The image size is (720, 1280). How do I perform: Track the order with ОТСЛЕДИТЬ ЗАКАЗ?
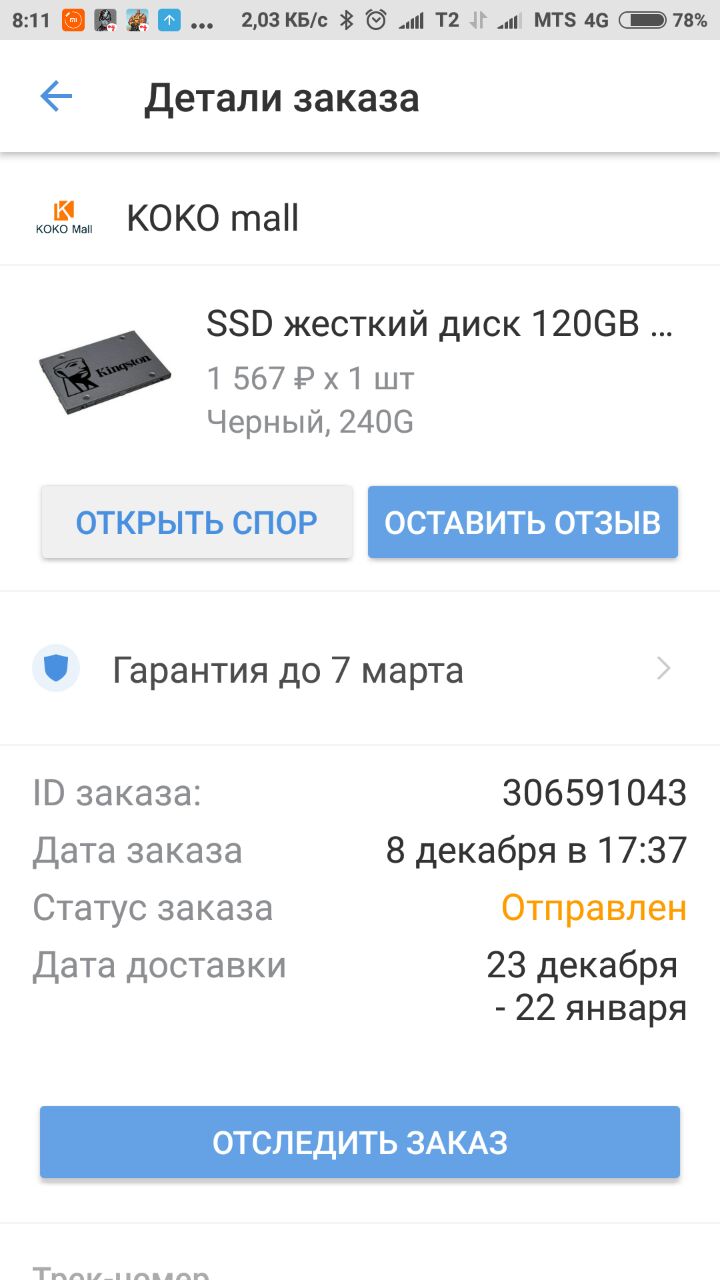tap(360, 1142)
